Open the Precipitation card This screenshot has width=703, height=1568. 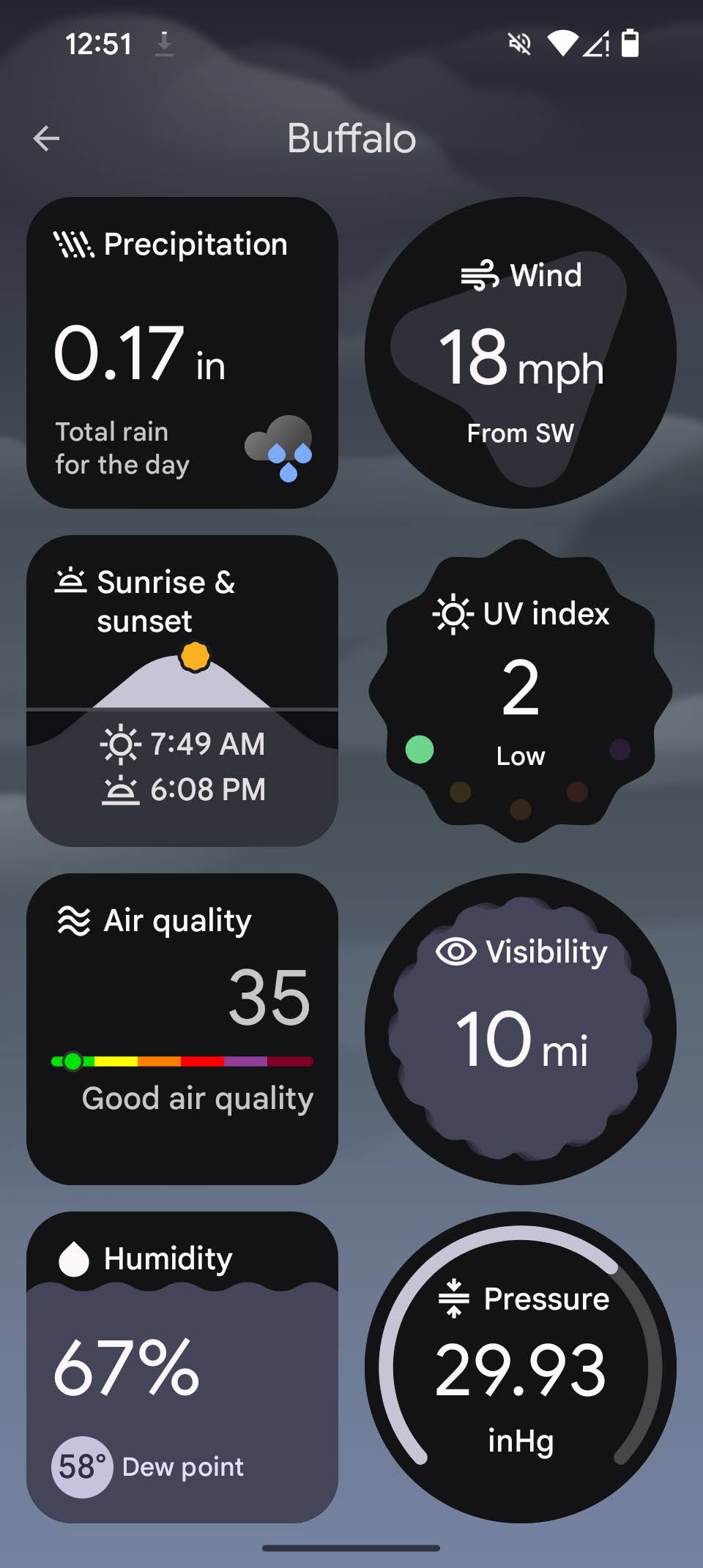(182, 352)
